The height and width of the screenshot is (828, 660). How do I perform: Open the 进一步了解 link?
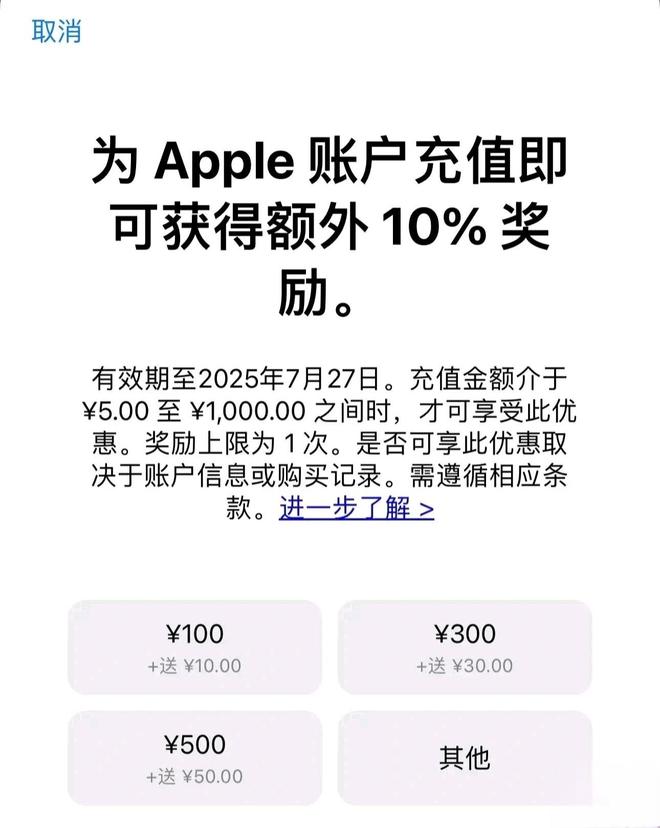pos(356,508)
